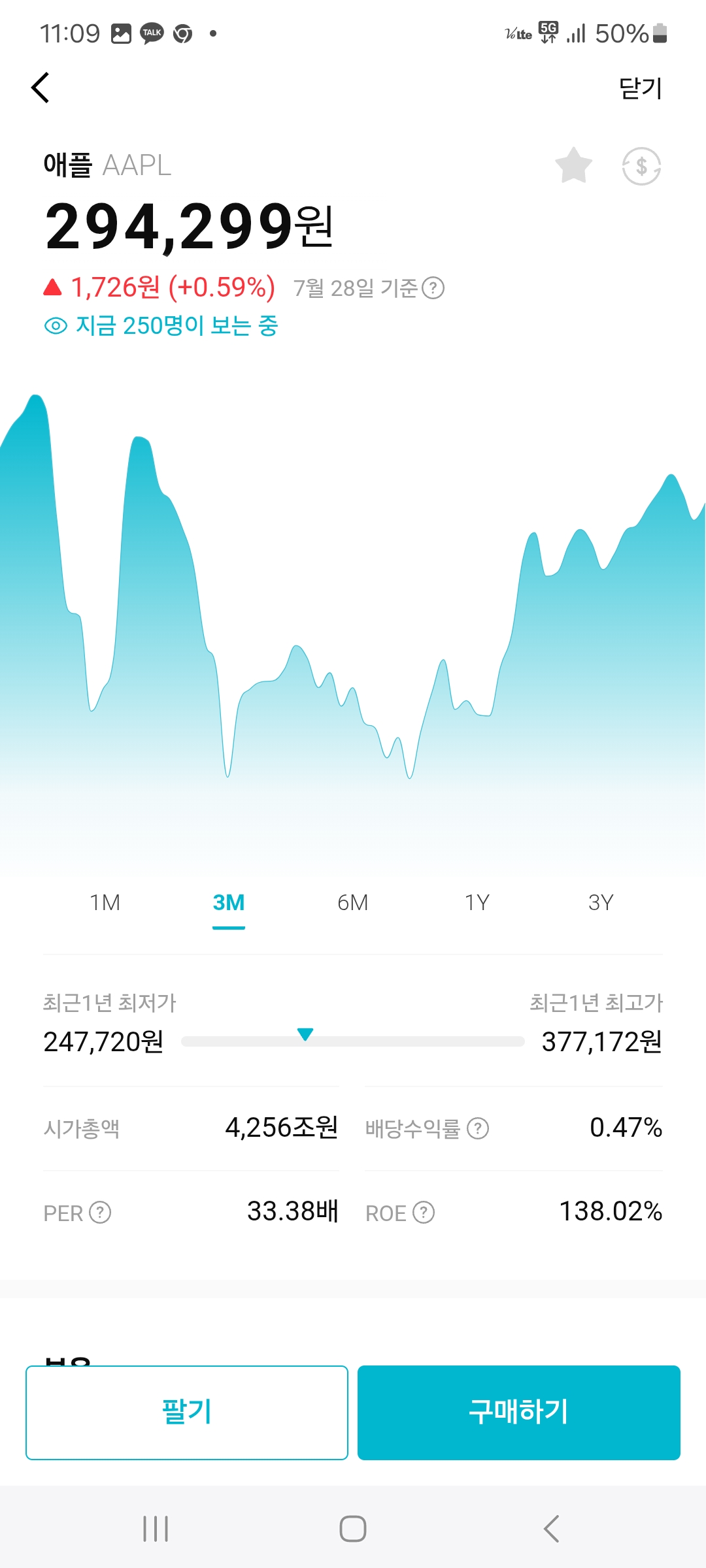Tap 구매하기 to buy Apple stock
The width and height of the screenshot is (706, 1568).
[x=519, y=1413]
